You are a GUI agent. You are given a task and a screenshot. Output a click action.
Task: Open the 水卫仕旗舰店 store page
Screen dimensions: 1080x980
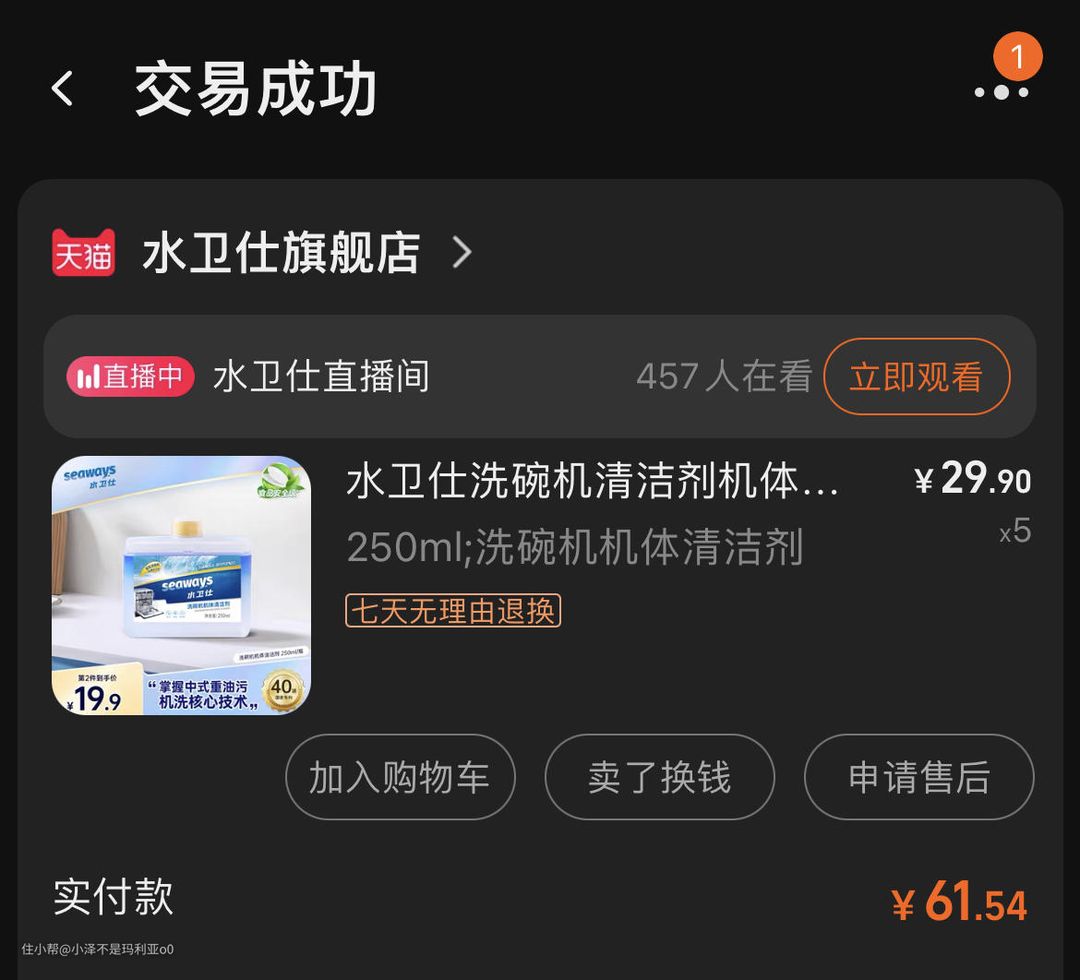coord(281,253)
